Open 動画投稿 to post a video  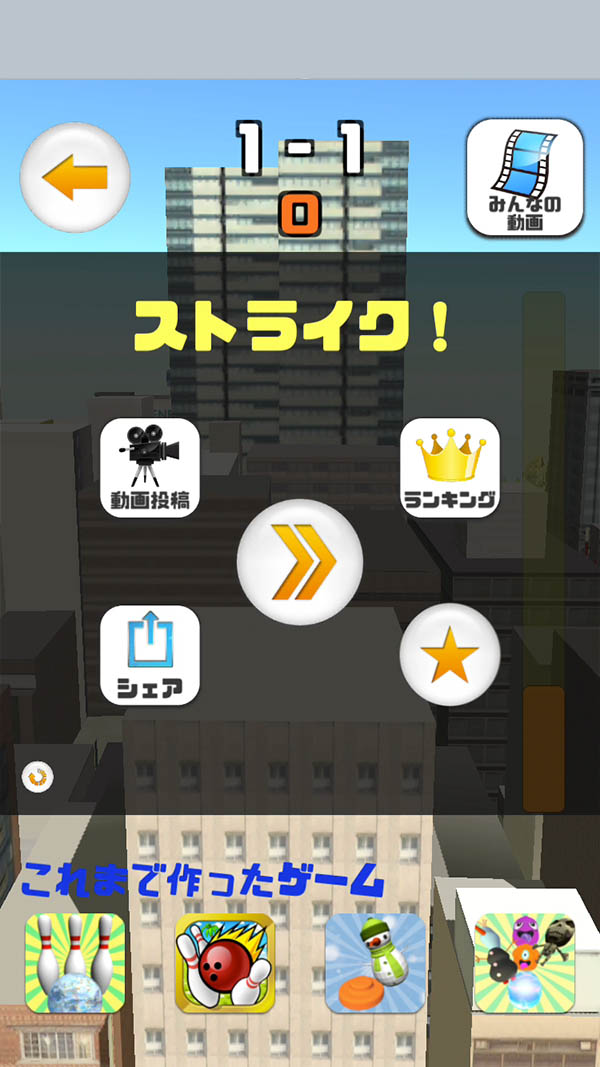pyautogui.click(x=150, y=467)
